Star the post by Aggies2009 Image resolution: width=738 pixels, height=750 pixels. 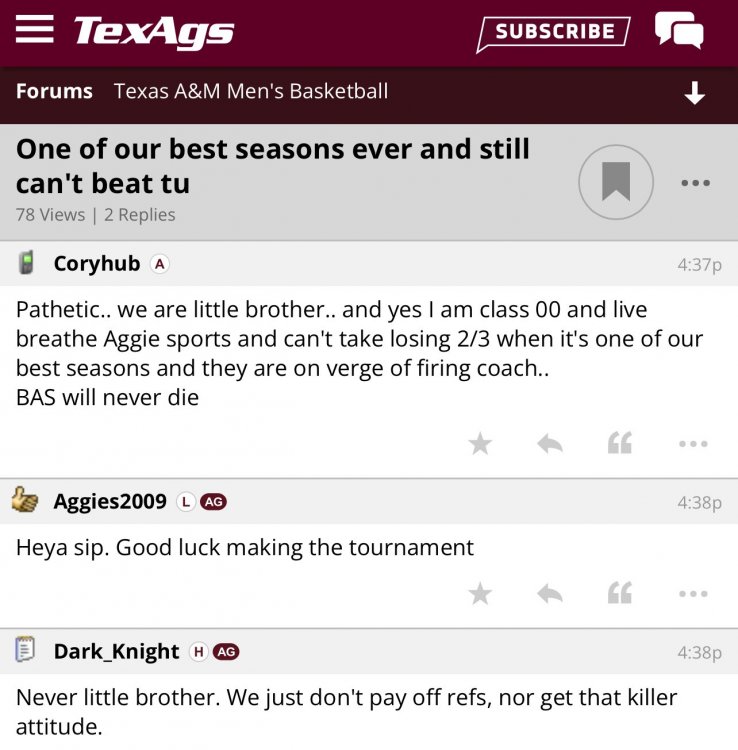[480, 594]
